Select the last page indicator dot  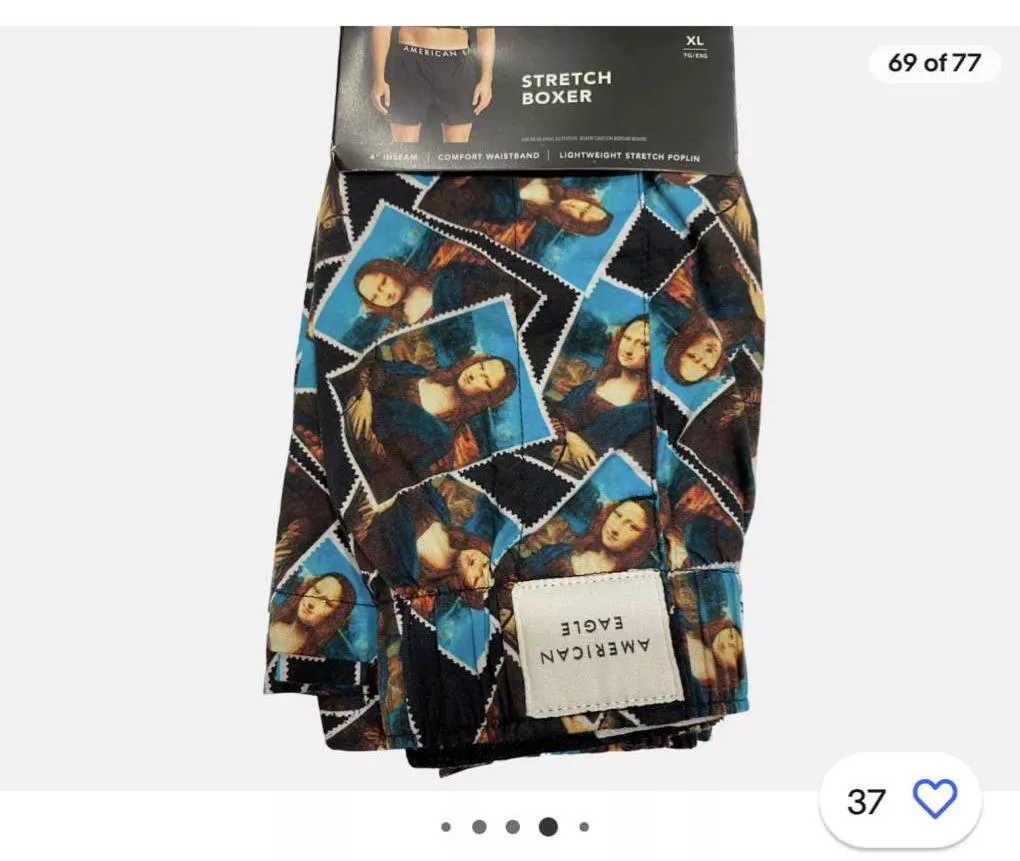tap(584, 827)
